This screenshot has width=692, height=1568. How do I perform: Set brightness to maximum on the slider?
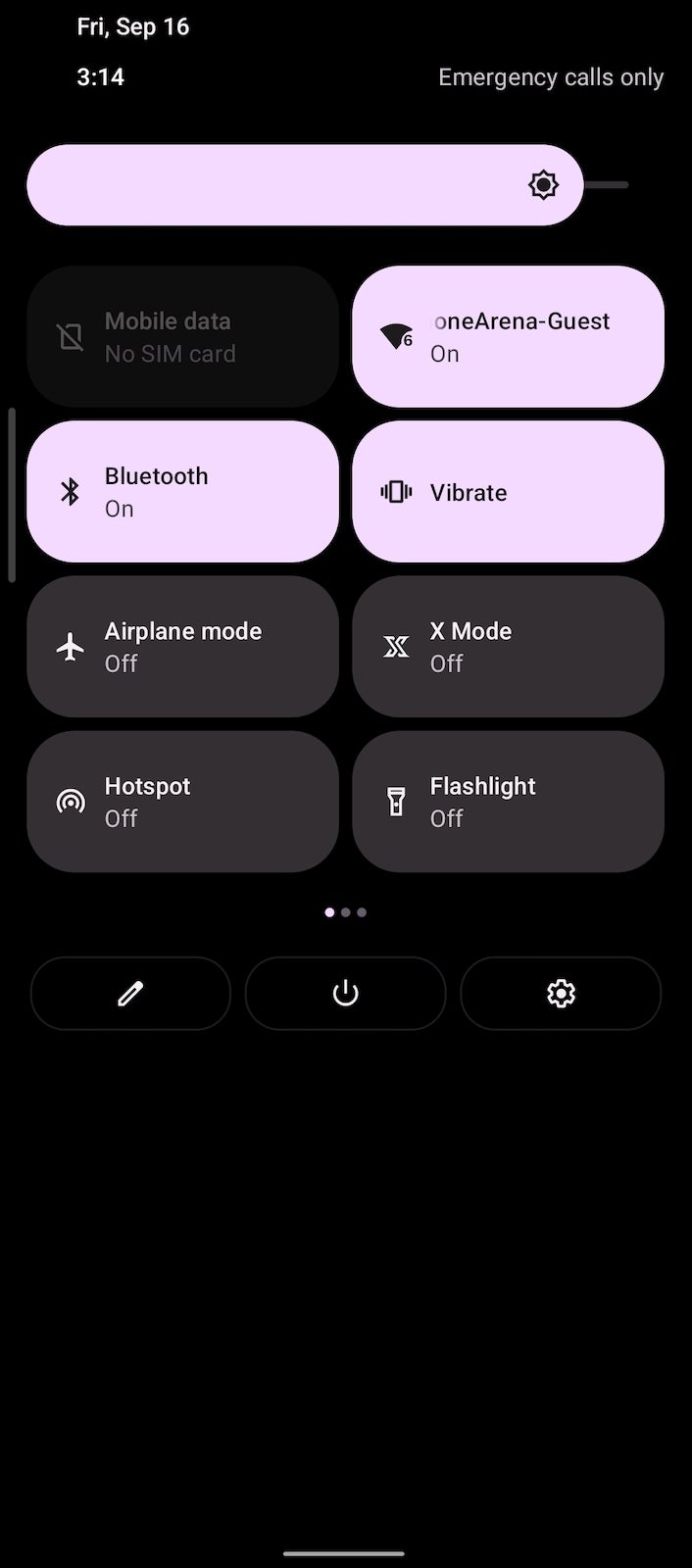pos(625,184)
